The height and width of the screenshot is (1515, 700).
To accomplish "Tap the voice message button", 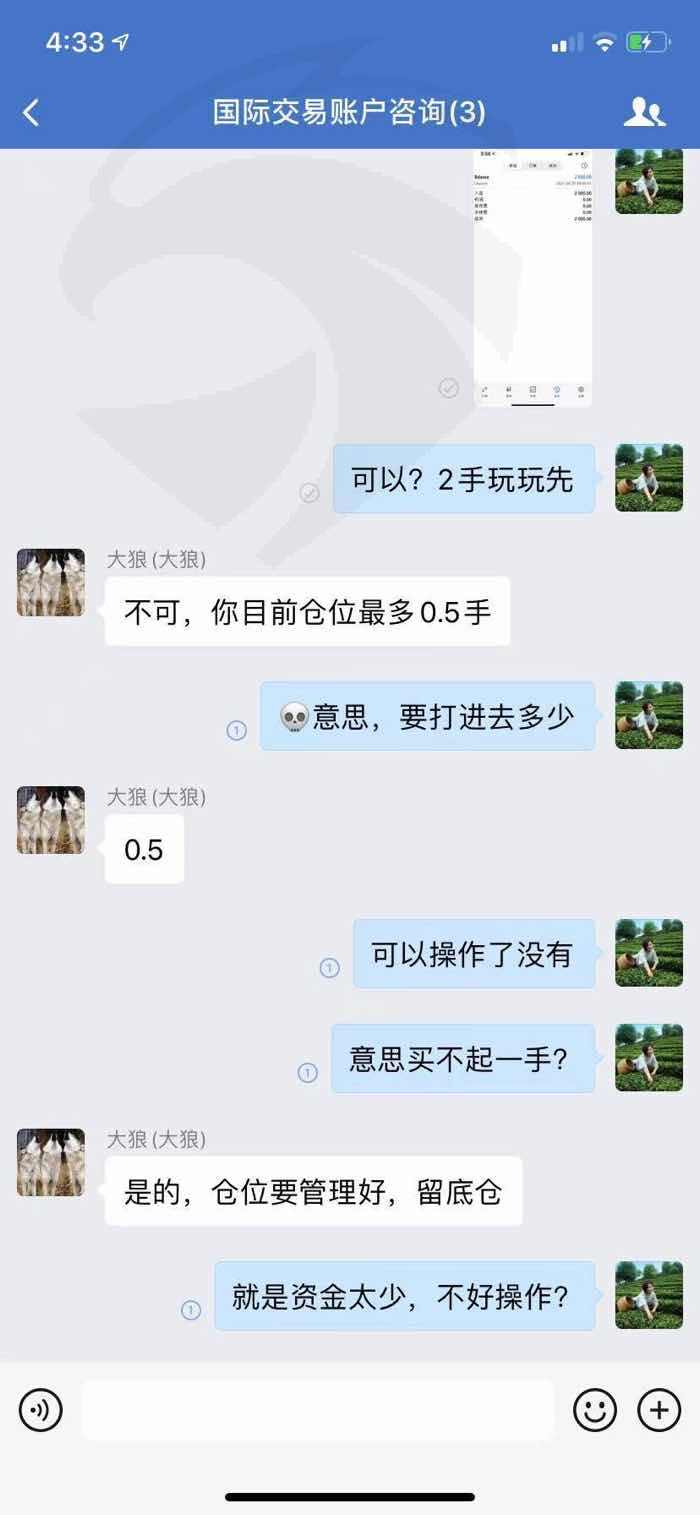I will [x=41, y=1410].
